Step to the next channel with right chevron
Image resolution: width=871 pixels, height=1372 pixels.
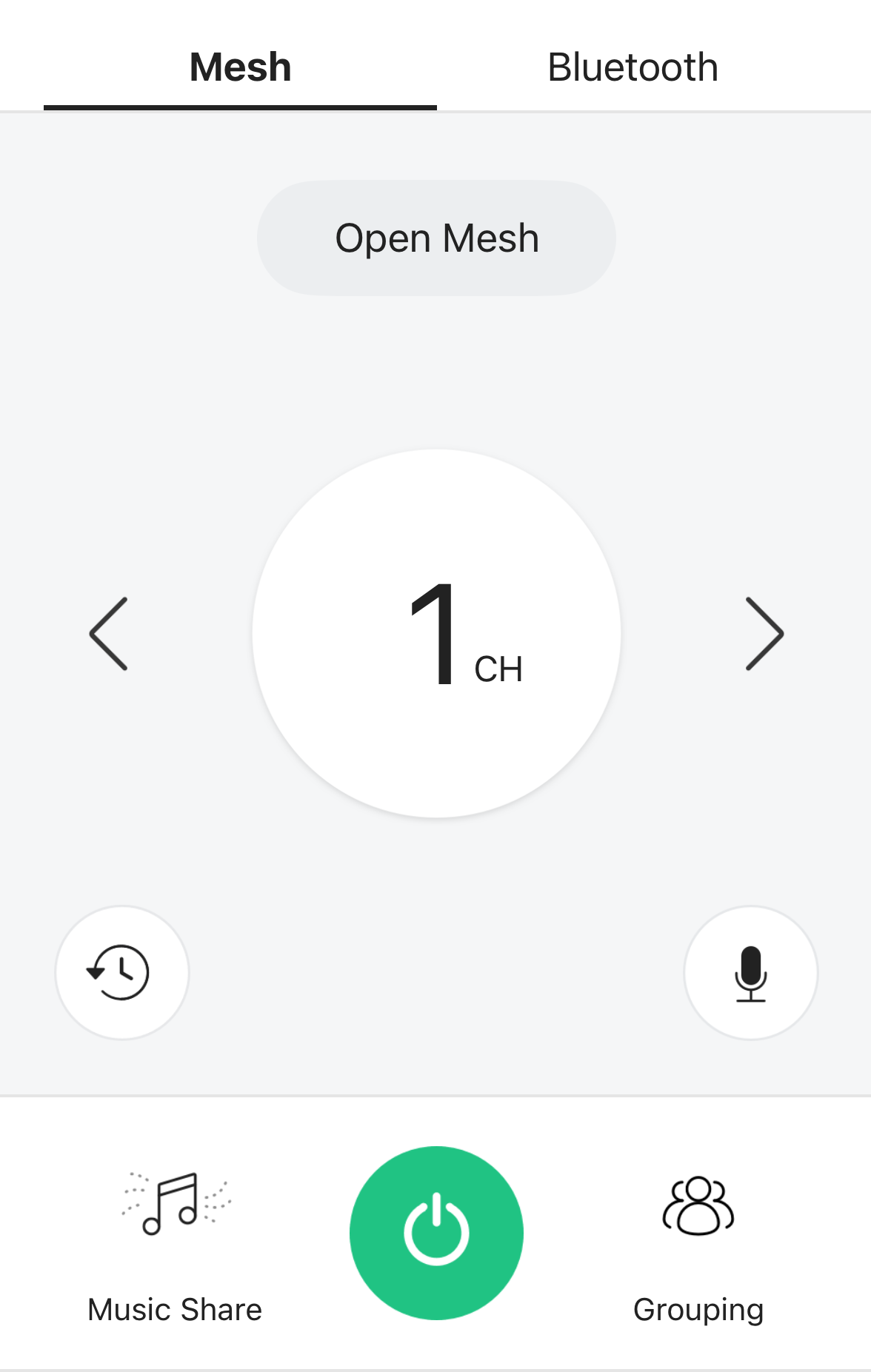click(x=764, y=633)
